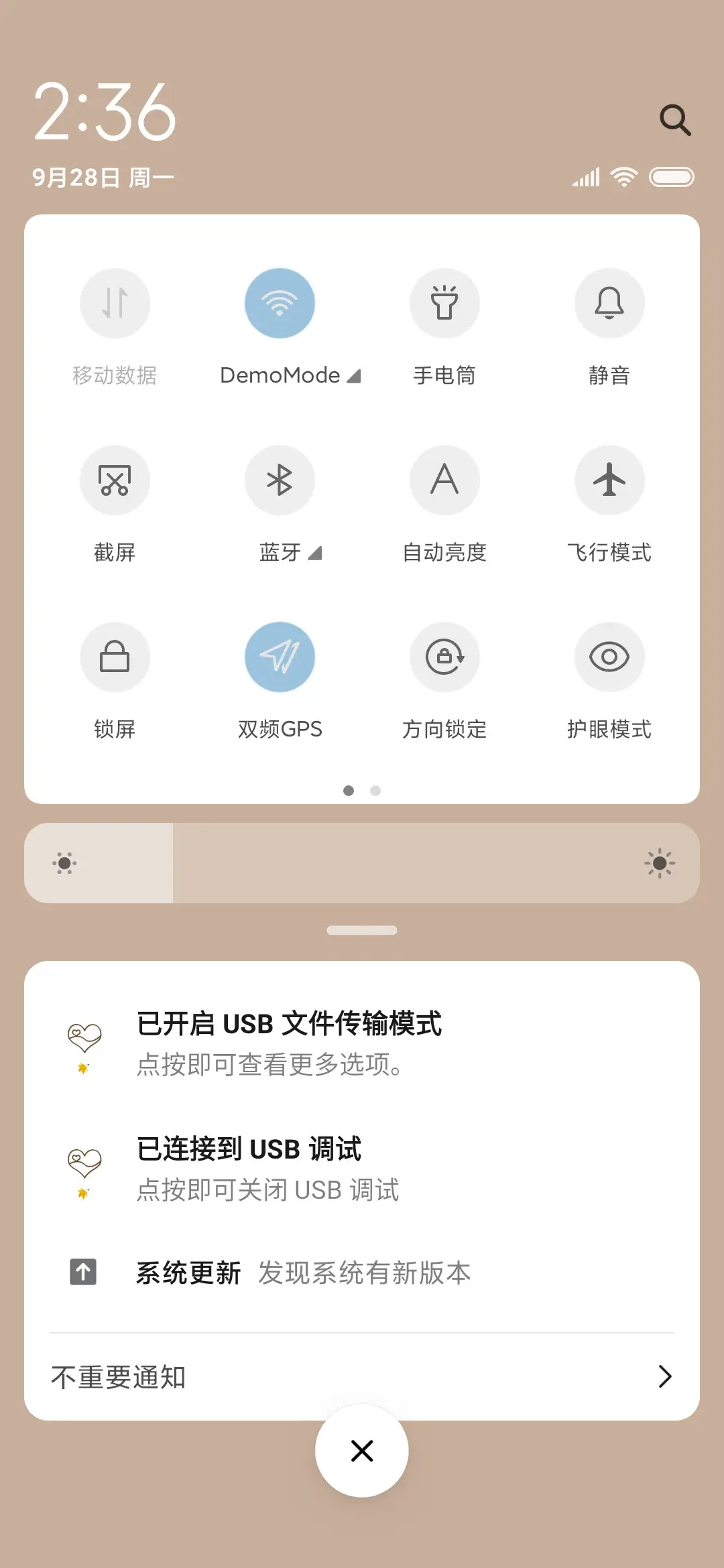Disable dual-band GPS
This screenshot has height=1568, width=724.
tap(280, 657)
